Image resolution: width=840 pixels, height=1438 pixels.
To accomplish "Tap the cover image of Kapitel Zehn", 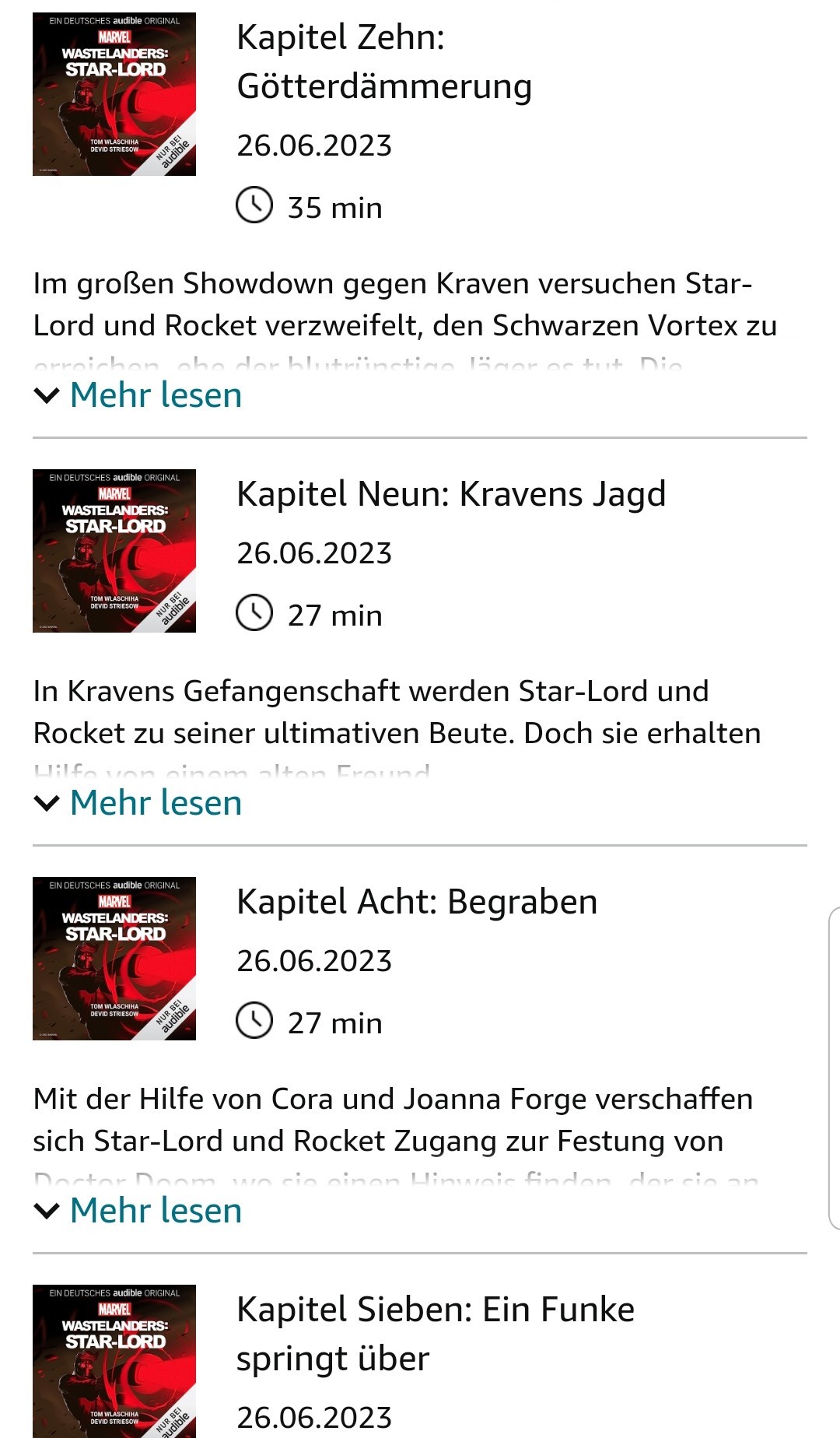I will (x=114, y=94).
